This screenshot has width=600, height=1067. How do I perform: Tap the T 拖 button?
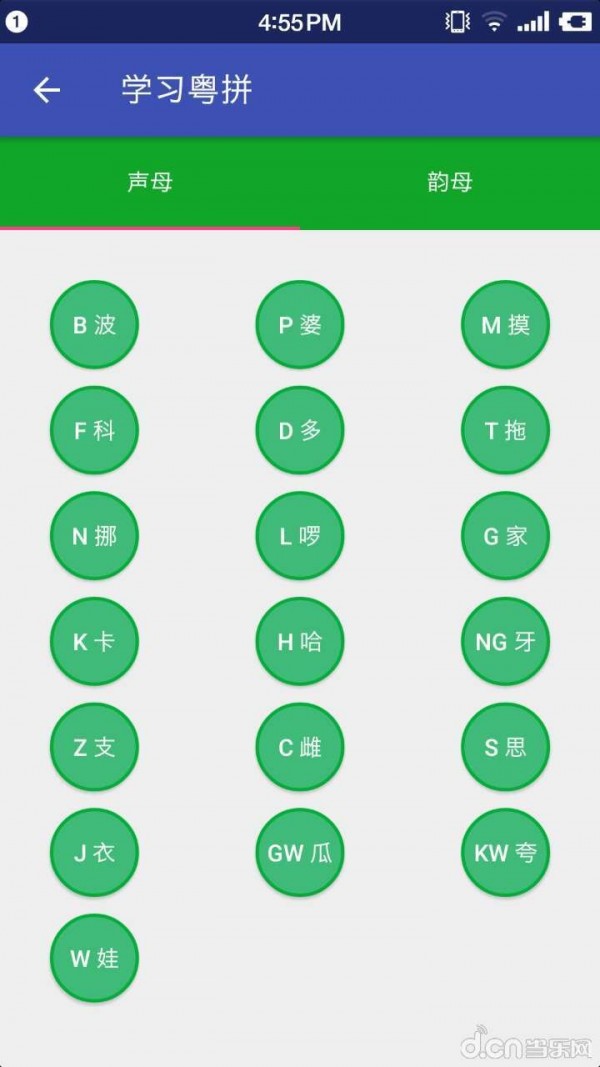pos(505,431)
